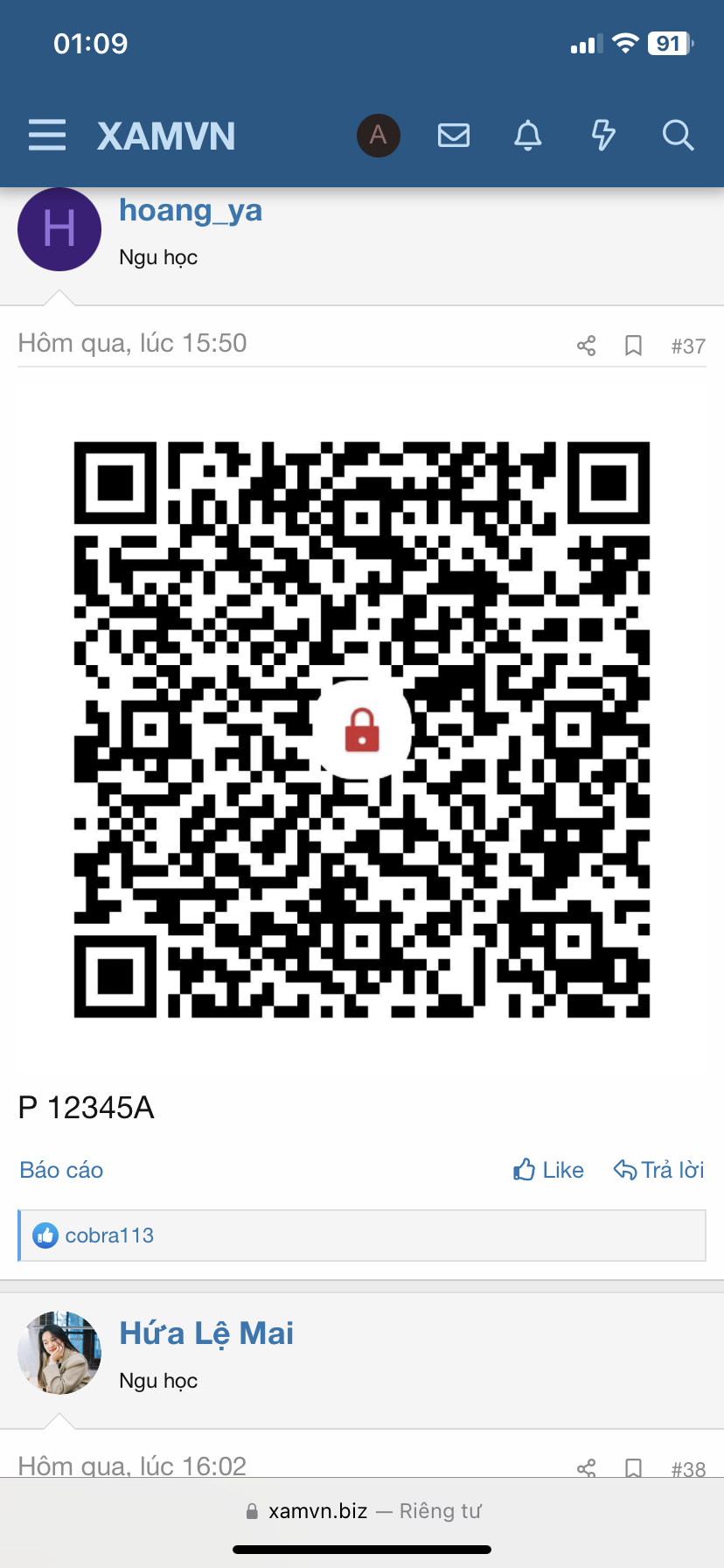Share post #37
Viewport: 724px width, 1568px height.
[x=586, y=346]
